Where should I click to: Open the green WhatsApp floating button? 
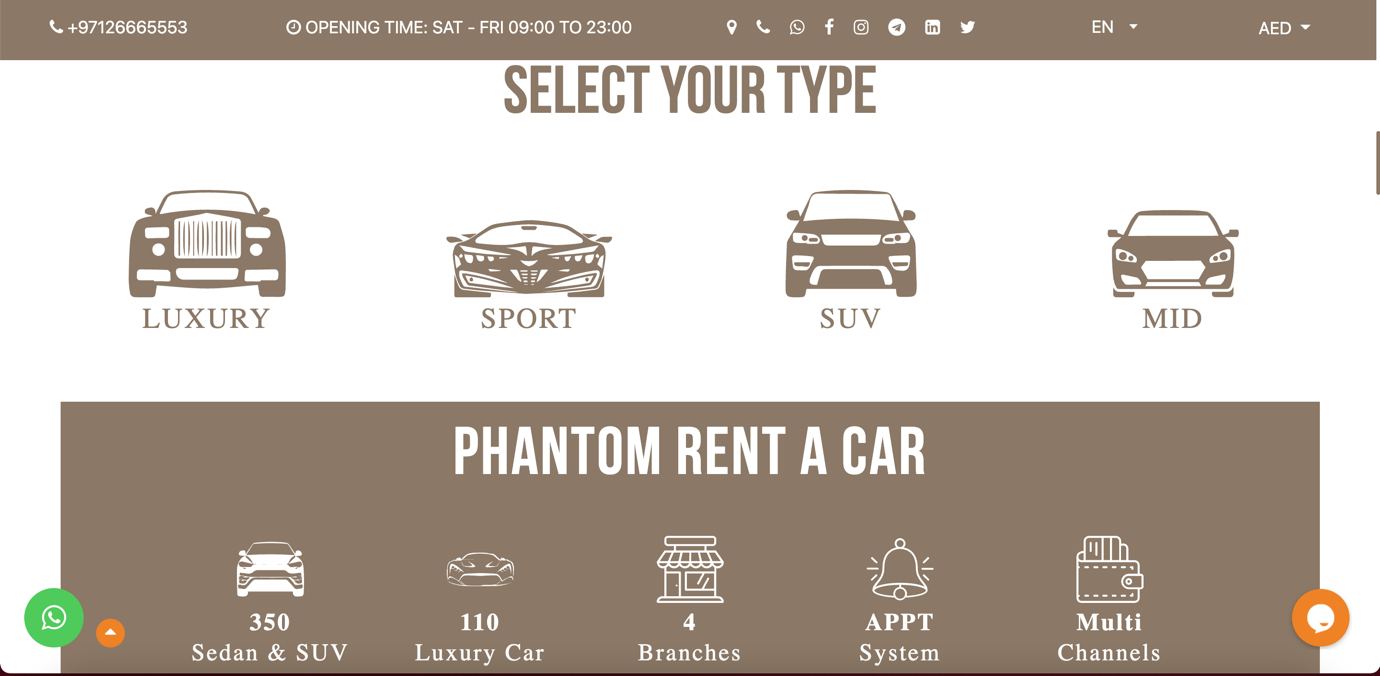point(54,618)
